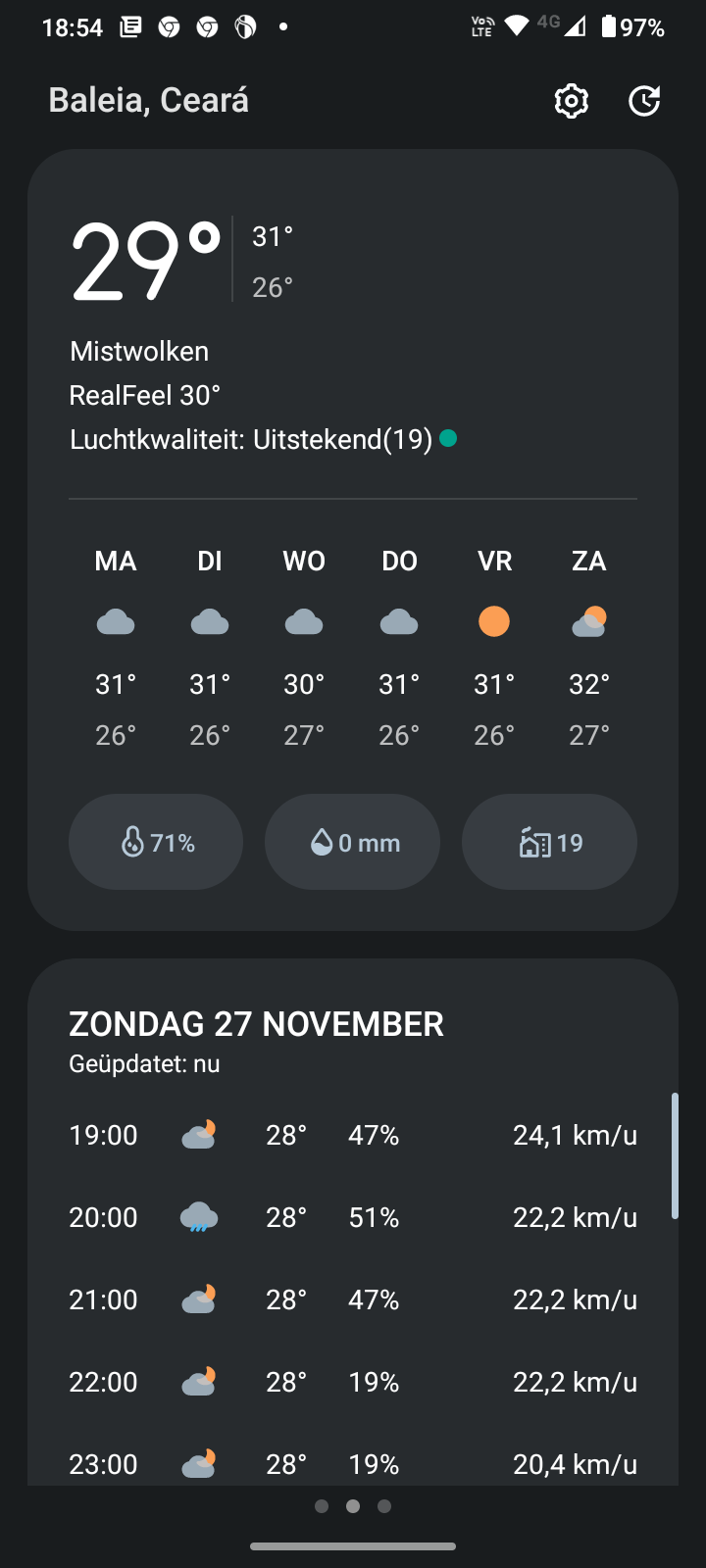Tap the 71% humidity chip
This screenshot has height=1568, width=706.
[x=156, y=842]
